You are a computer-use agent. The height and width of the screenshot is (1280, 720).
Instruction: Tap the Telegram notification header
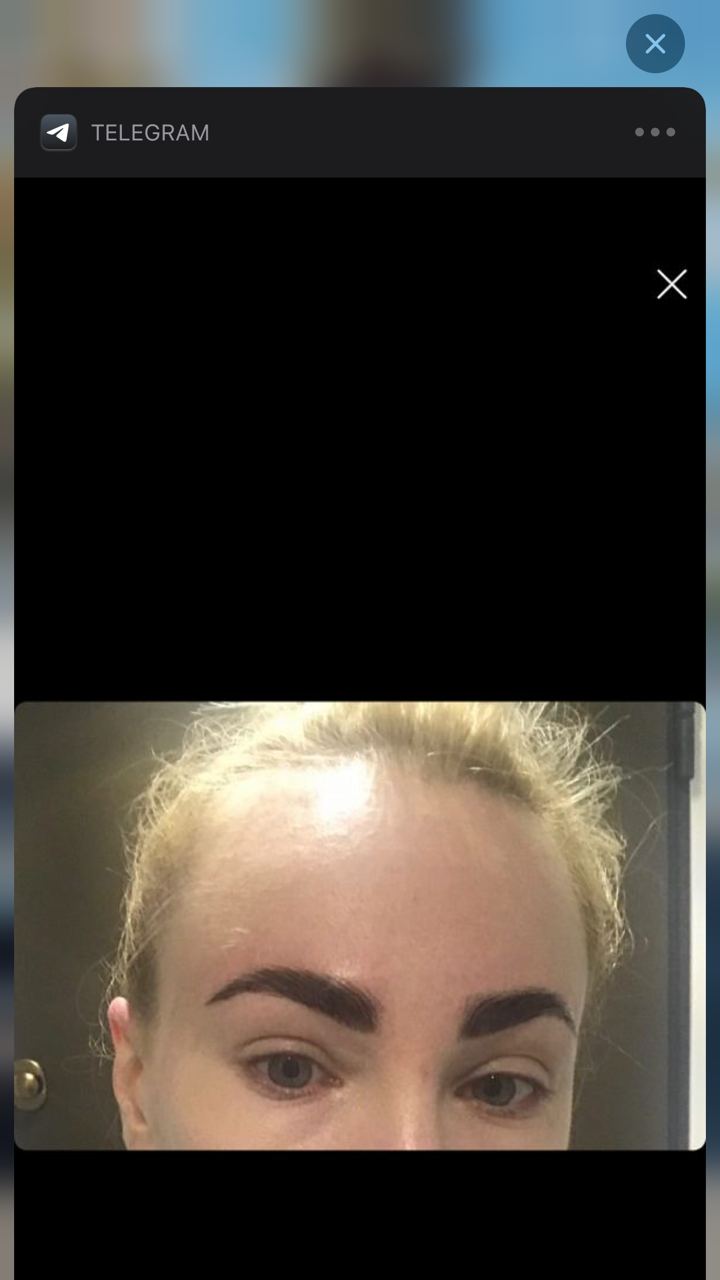tap(360, 132)
